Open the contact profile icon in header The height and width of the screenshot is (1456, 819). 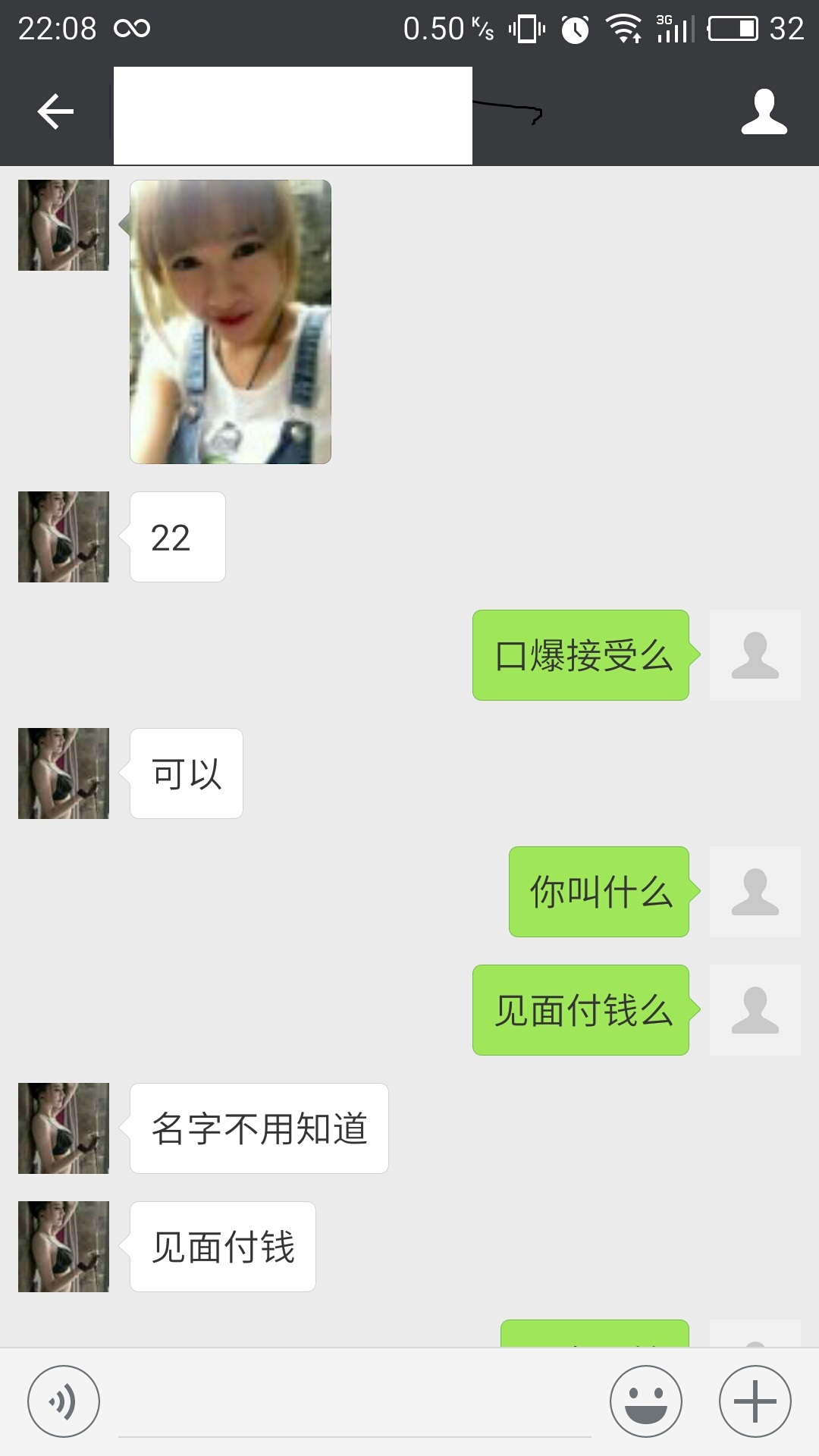tap(764, 112)
